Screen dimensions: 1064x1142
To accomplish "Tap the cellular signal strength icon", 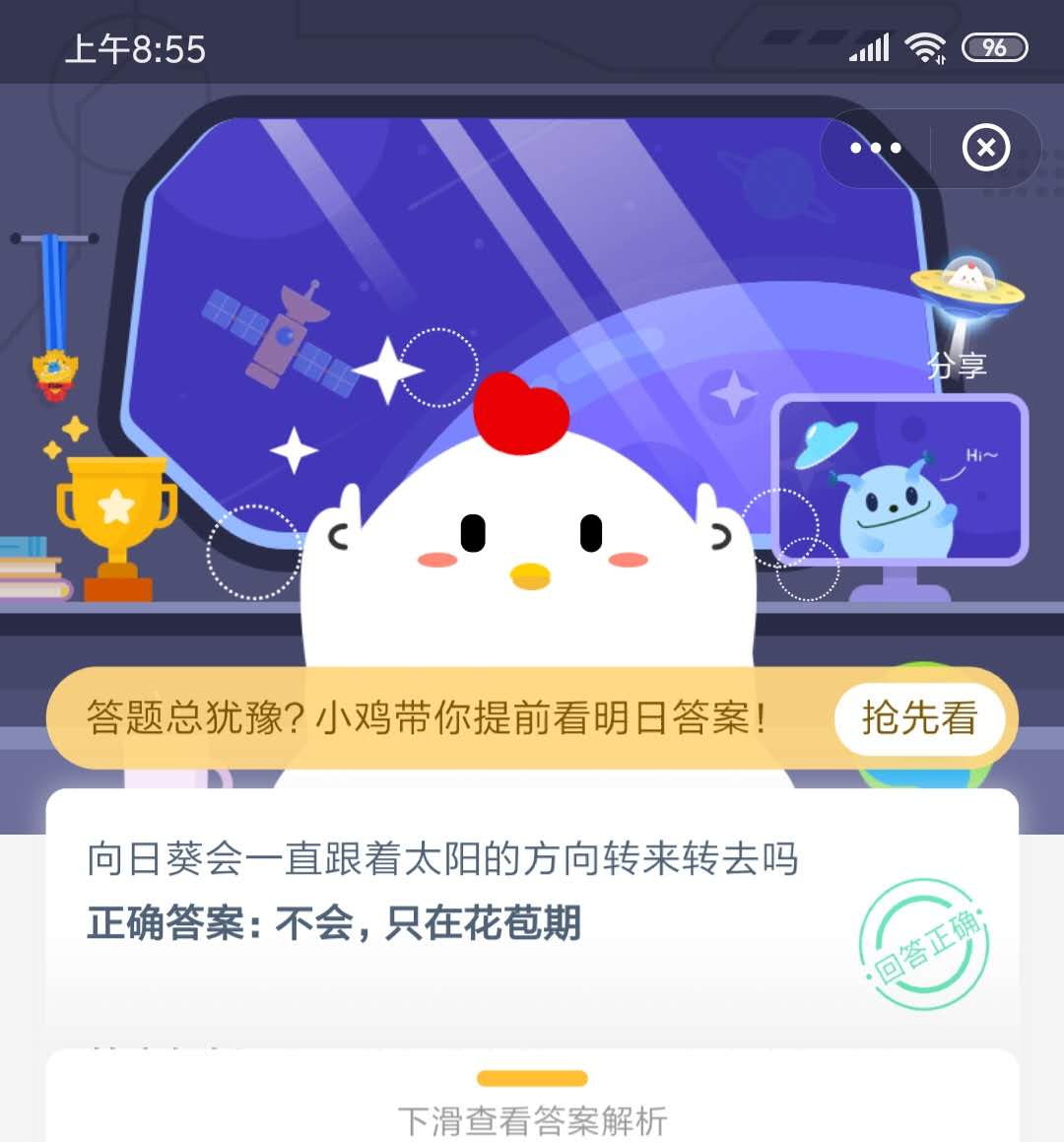I will click(x=869, y=46).
